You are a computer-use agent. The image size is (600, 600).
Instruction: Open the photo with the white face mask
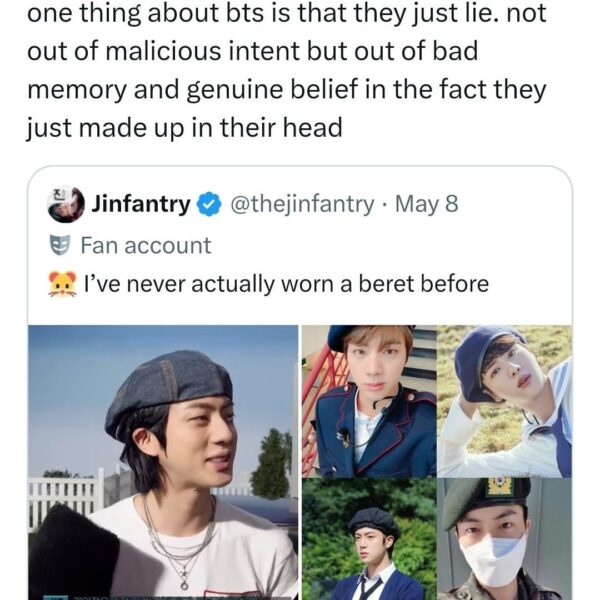coord(504,540)
